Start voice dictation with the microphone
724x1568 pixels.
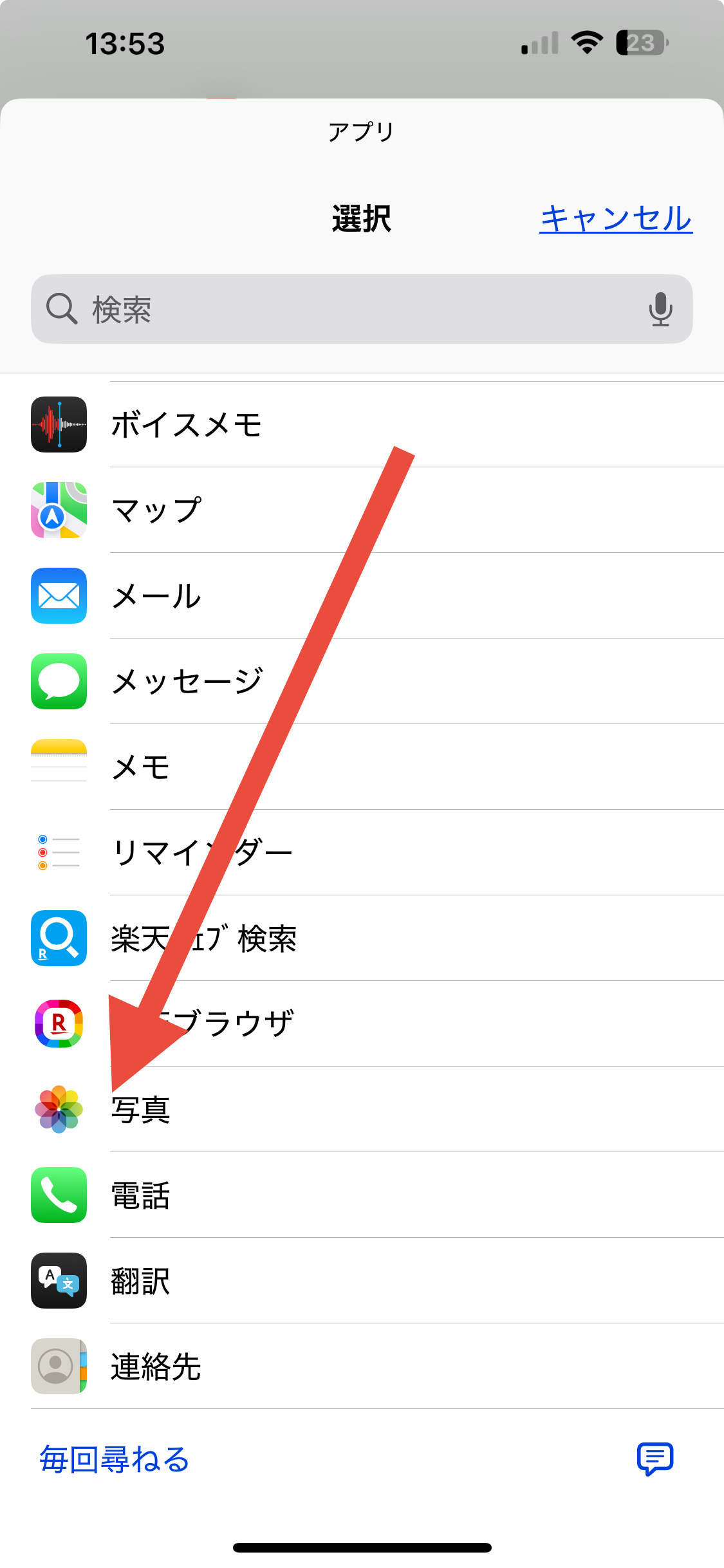[x=660, y=309]
